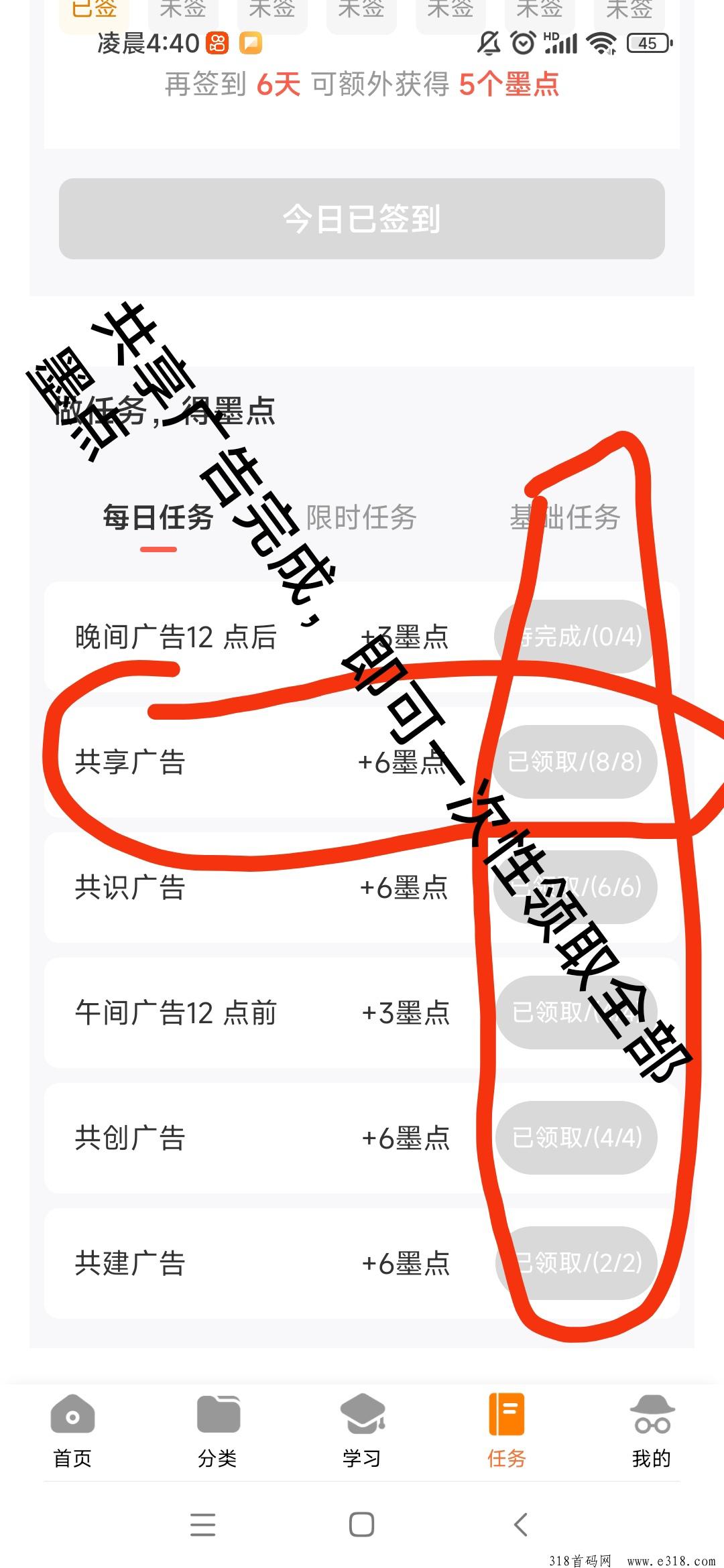Tap the 今日已签到 button
The image size is (724, 1568).
coord(361,218)
